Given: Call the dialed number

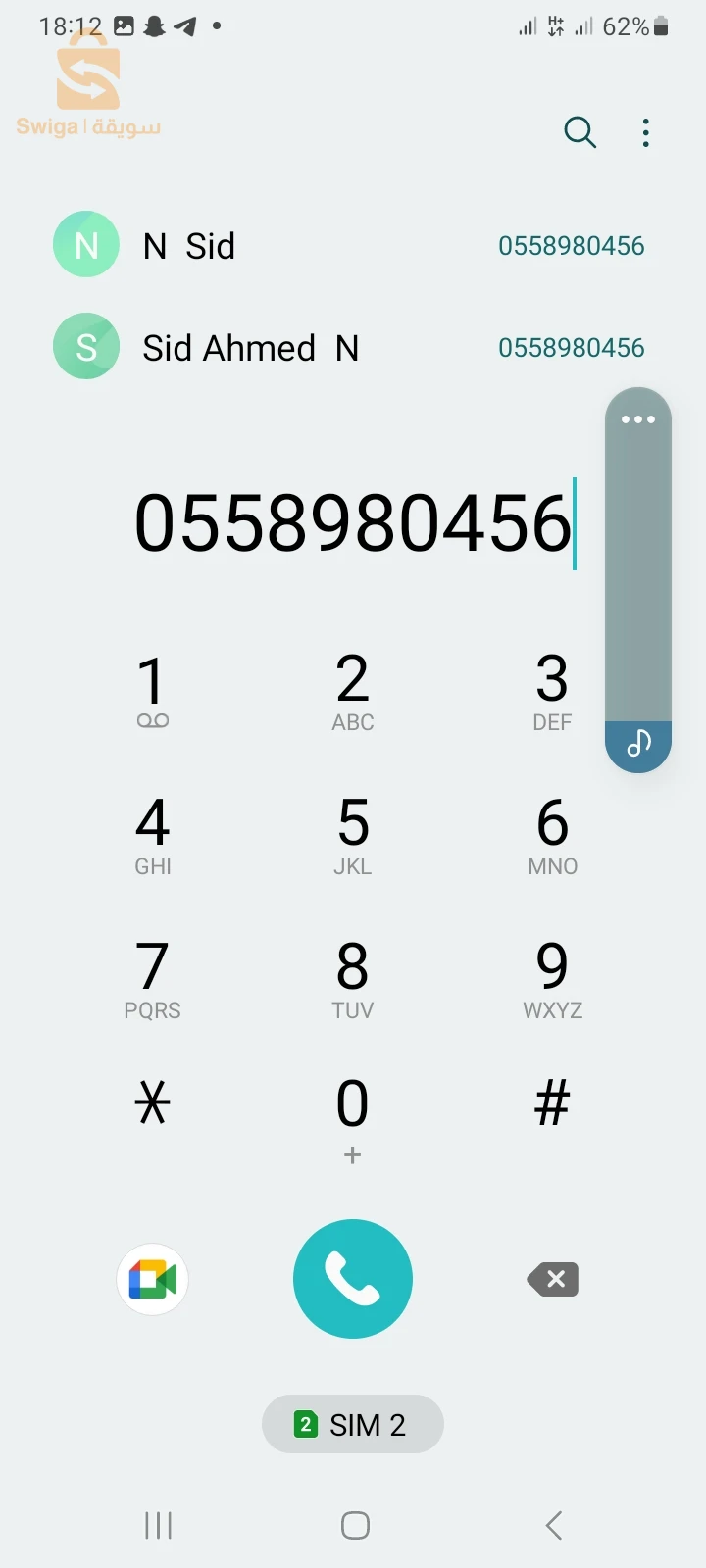Looking at the screenshot, I should pos(353,1279).
